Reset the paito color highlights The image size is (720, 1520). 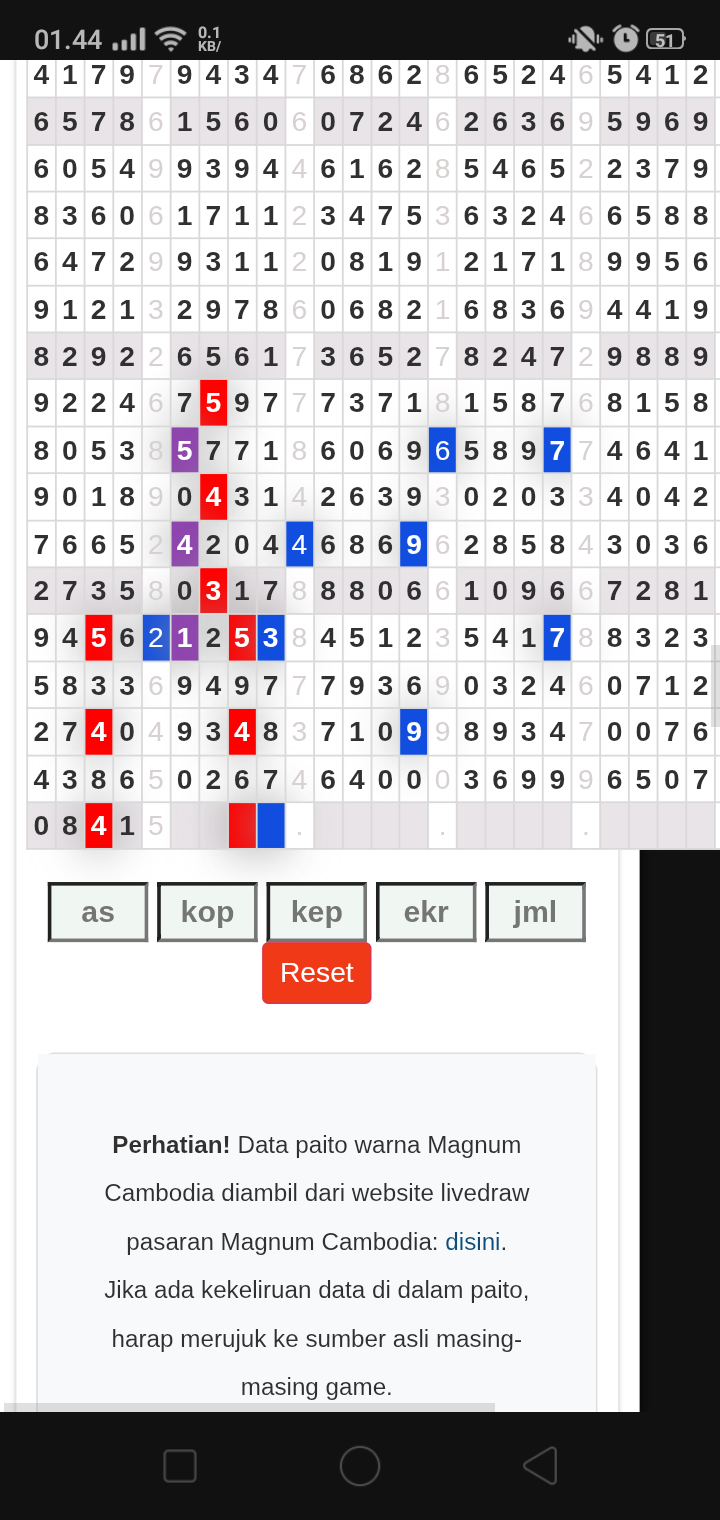(x=317, y=973)
